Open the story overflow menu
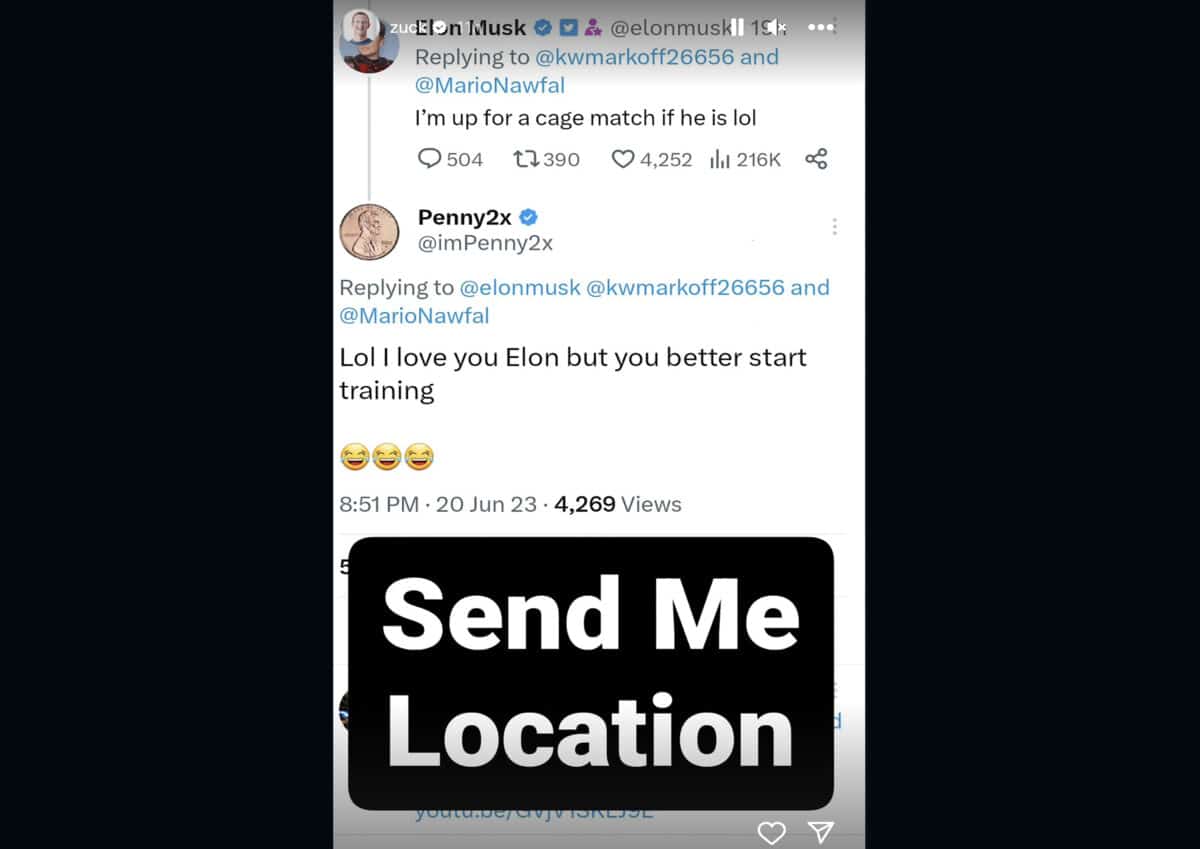 820,27
